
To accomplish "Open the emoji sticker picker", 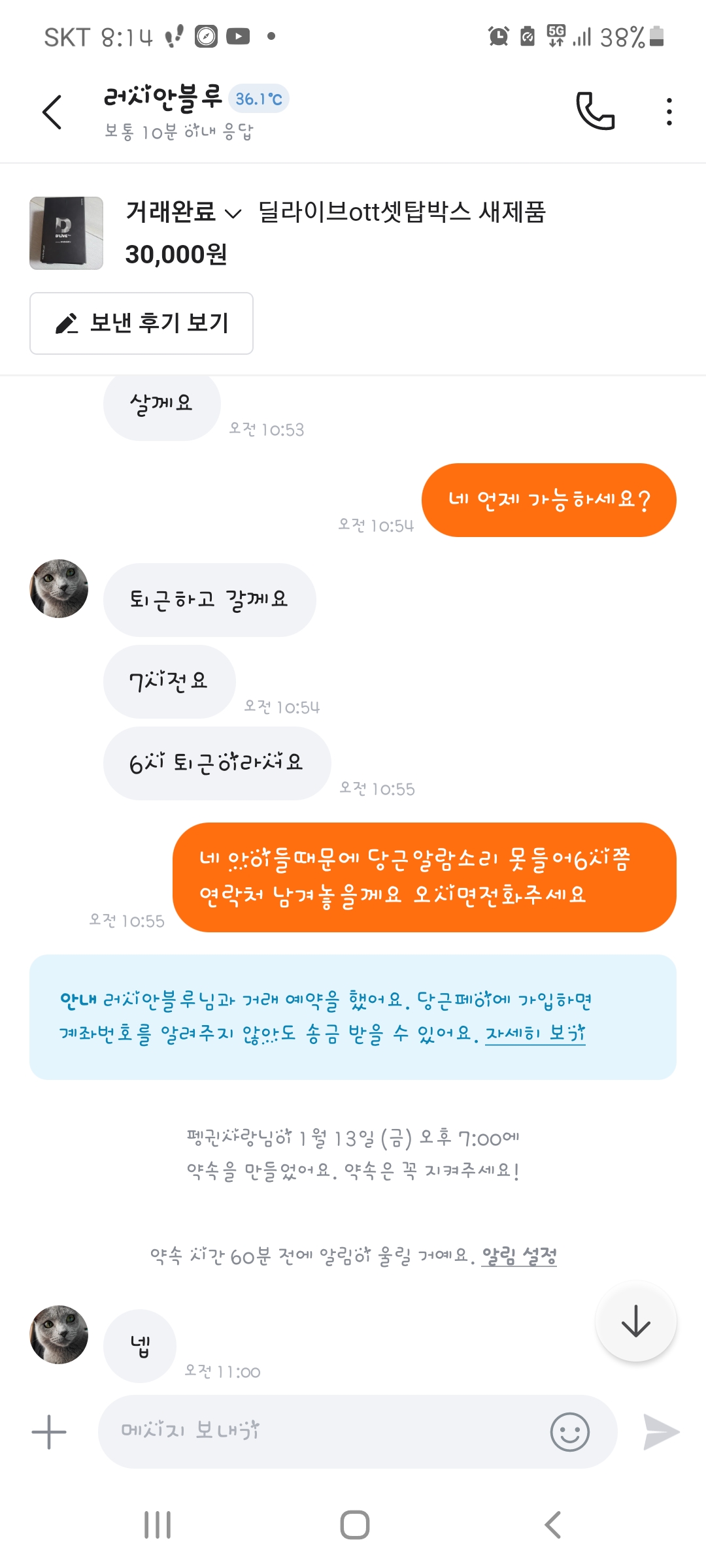I will tap(569, 1432).
